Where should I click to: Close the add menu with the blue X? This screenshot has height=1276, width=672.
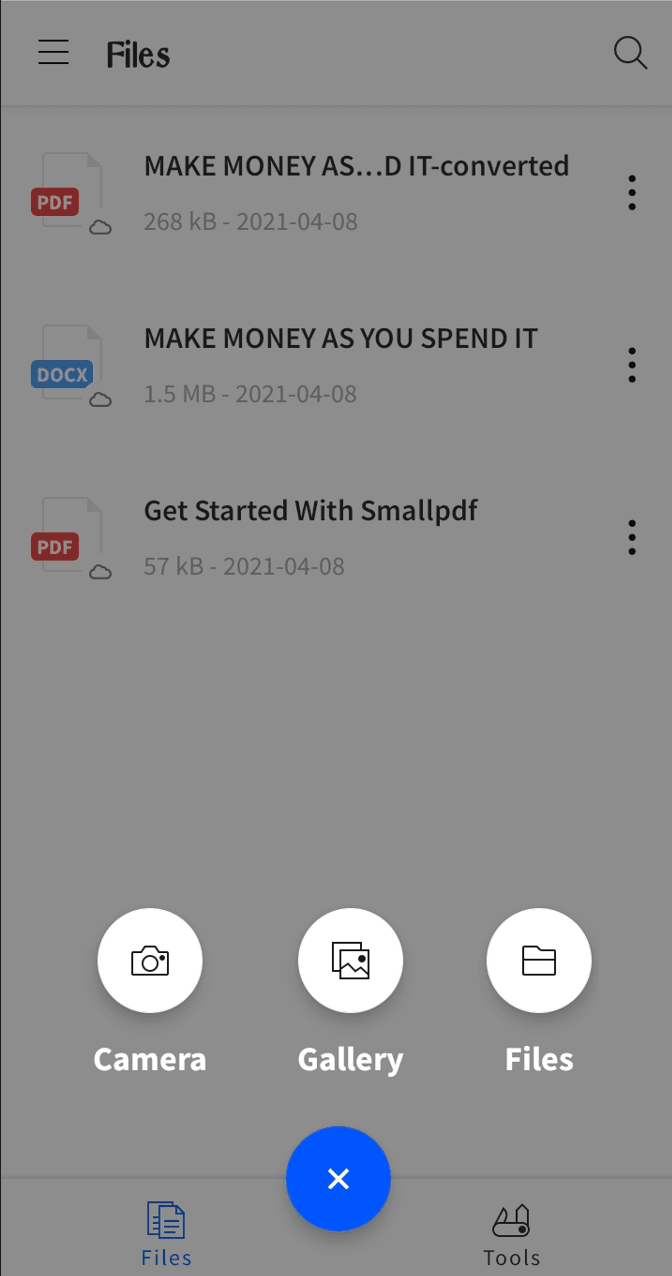pos(338,1179)
